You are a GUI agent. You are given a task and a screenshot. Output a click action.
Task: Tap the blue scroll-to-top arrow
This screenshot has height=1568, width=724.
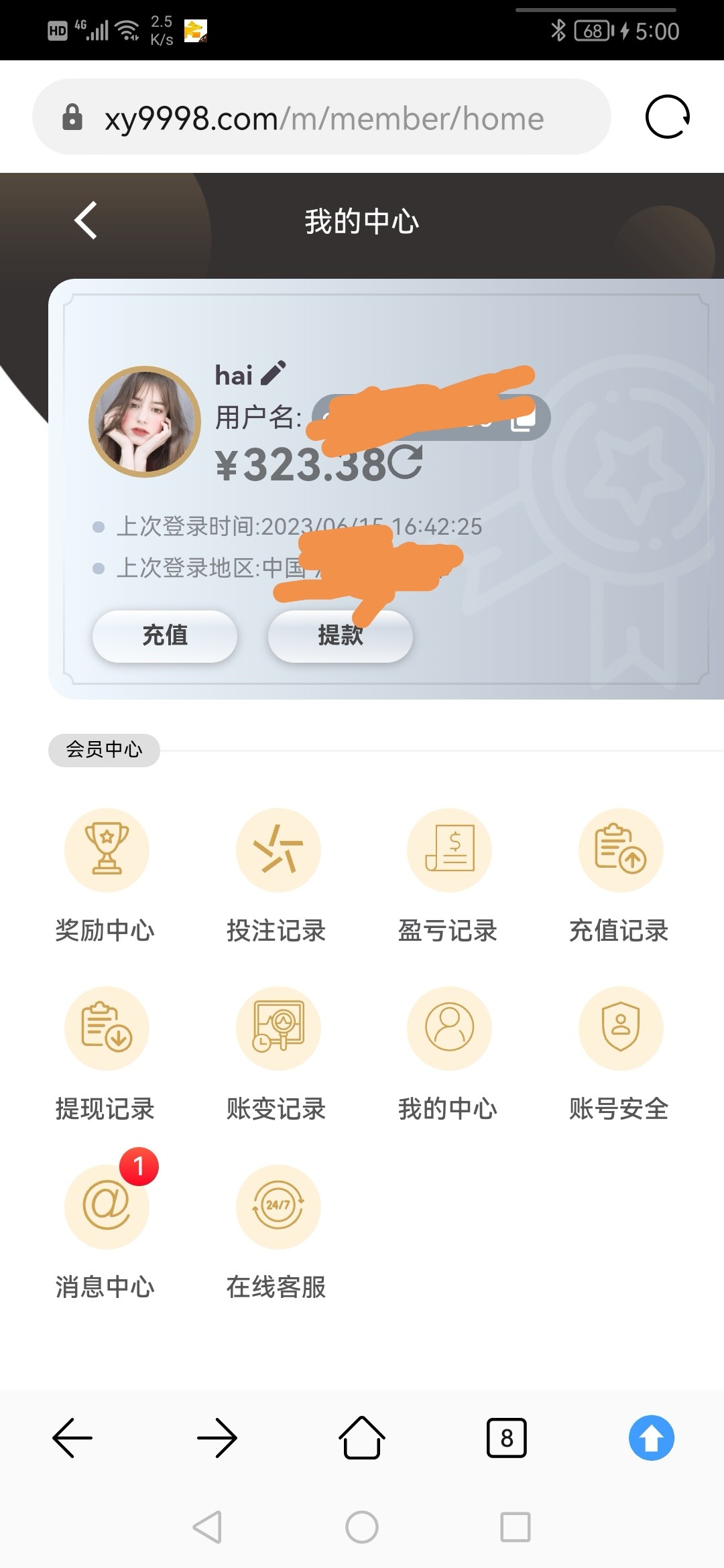pos(651,1437)
